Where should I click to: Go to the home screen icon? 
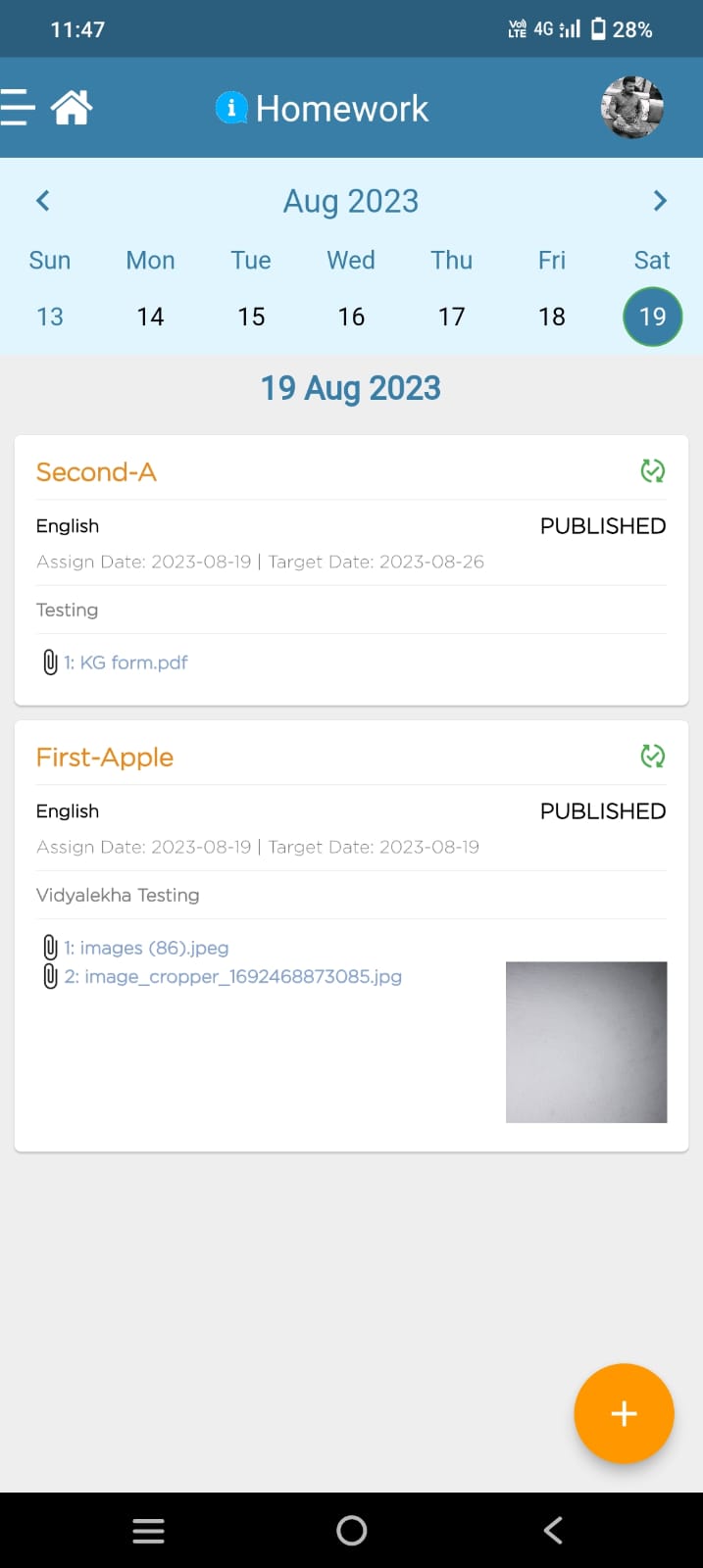72,108
